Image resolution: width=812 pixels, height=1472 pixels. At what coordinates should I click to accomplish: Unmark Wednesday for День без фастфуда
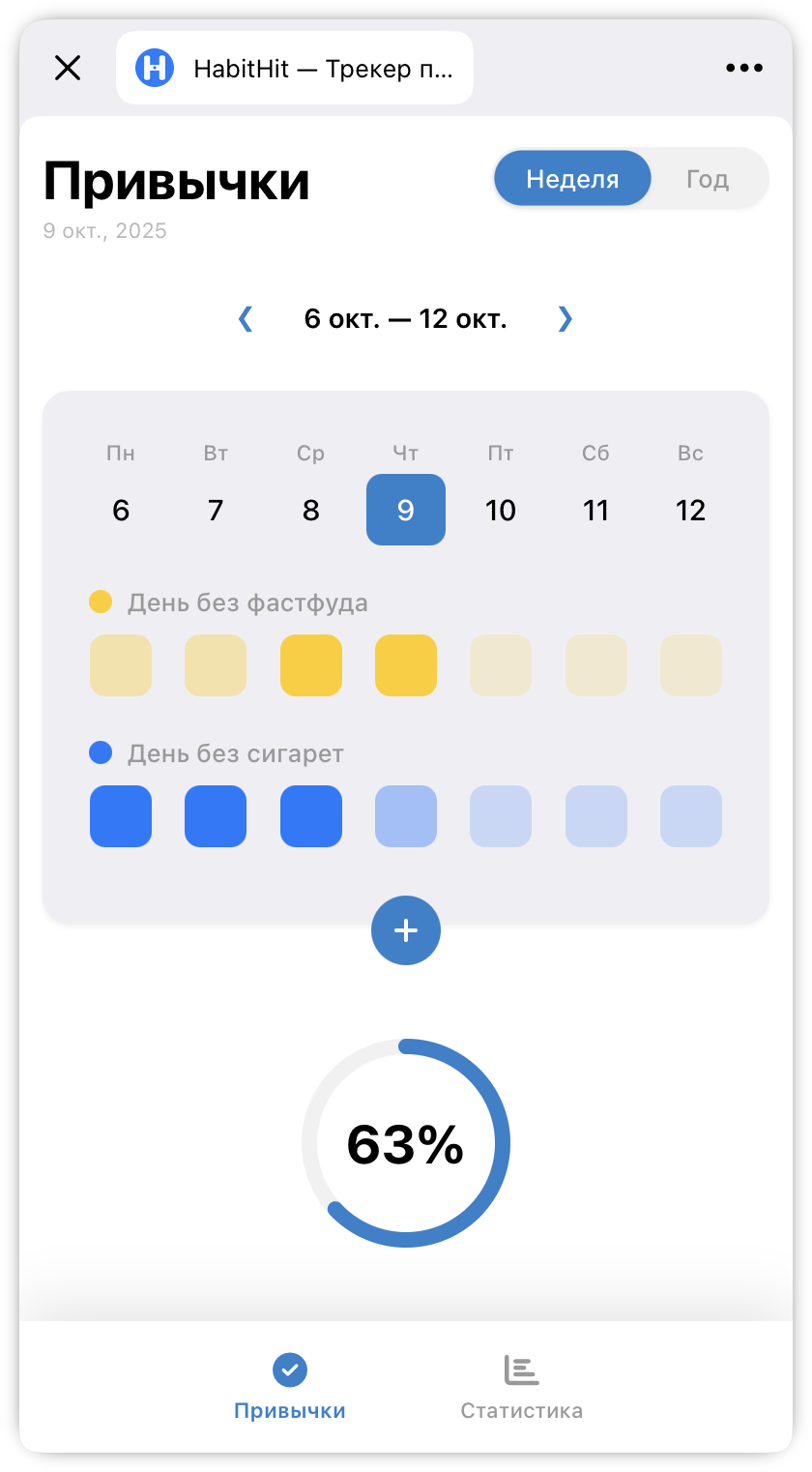[x=311, y=665]
